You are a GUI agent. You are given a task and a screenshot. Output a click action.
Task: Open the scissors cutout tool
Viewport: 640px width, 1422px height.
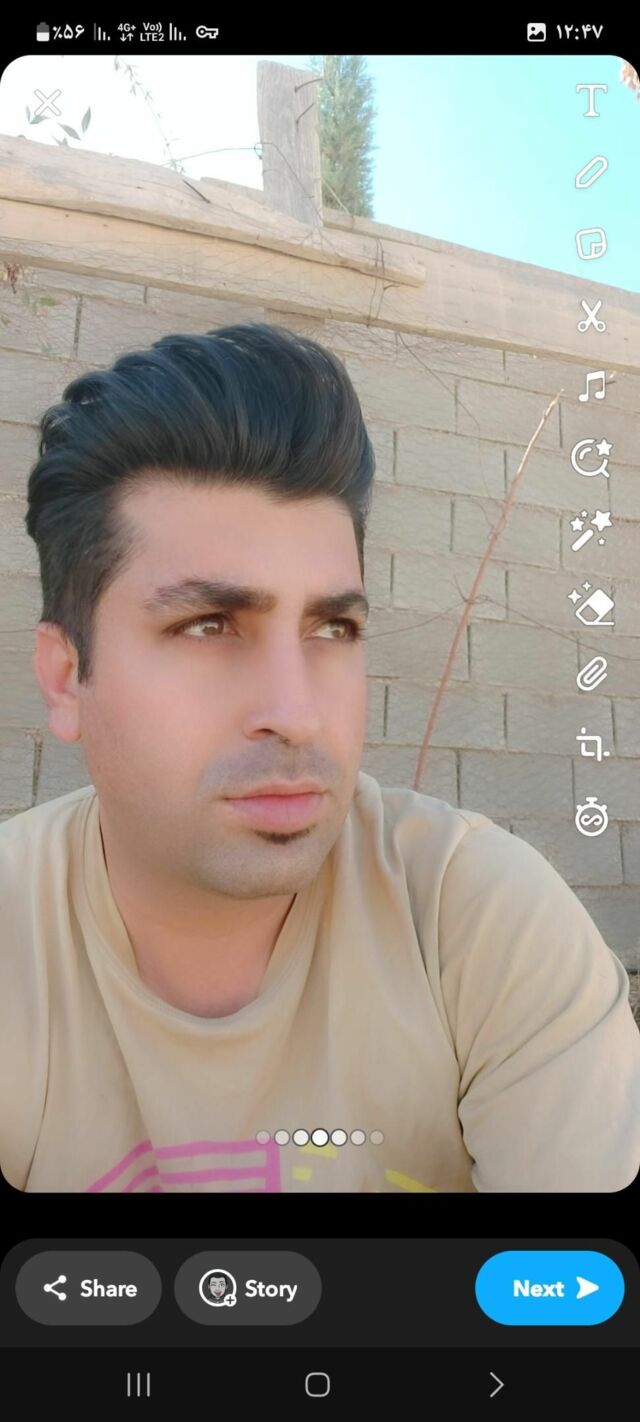pos(591,316)
